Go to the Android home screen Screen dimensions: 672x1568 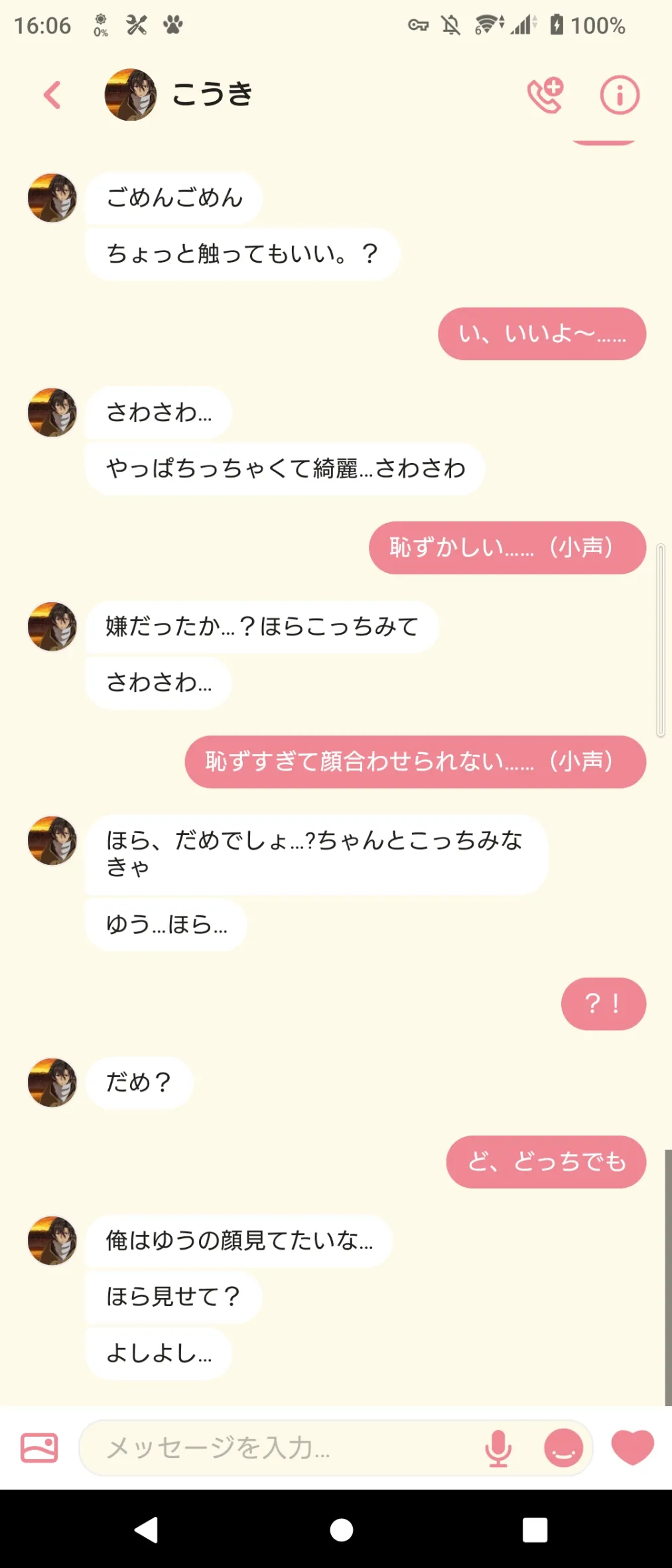click(341, 1530)
